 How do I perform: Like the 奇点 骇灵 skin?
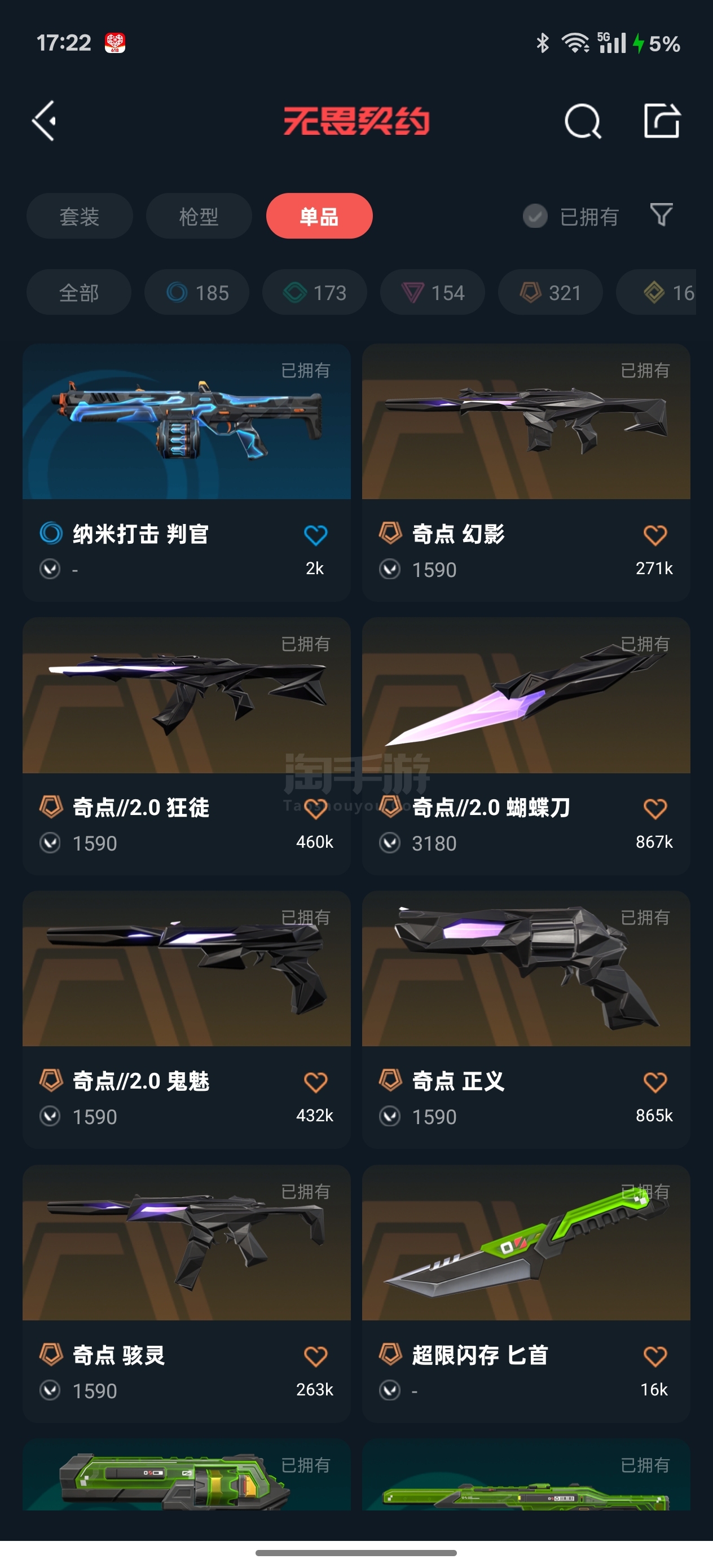click(315, 1356)
